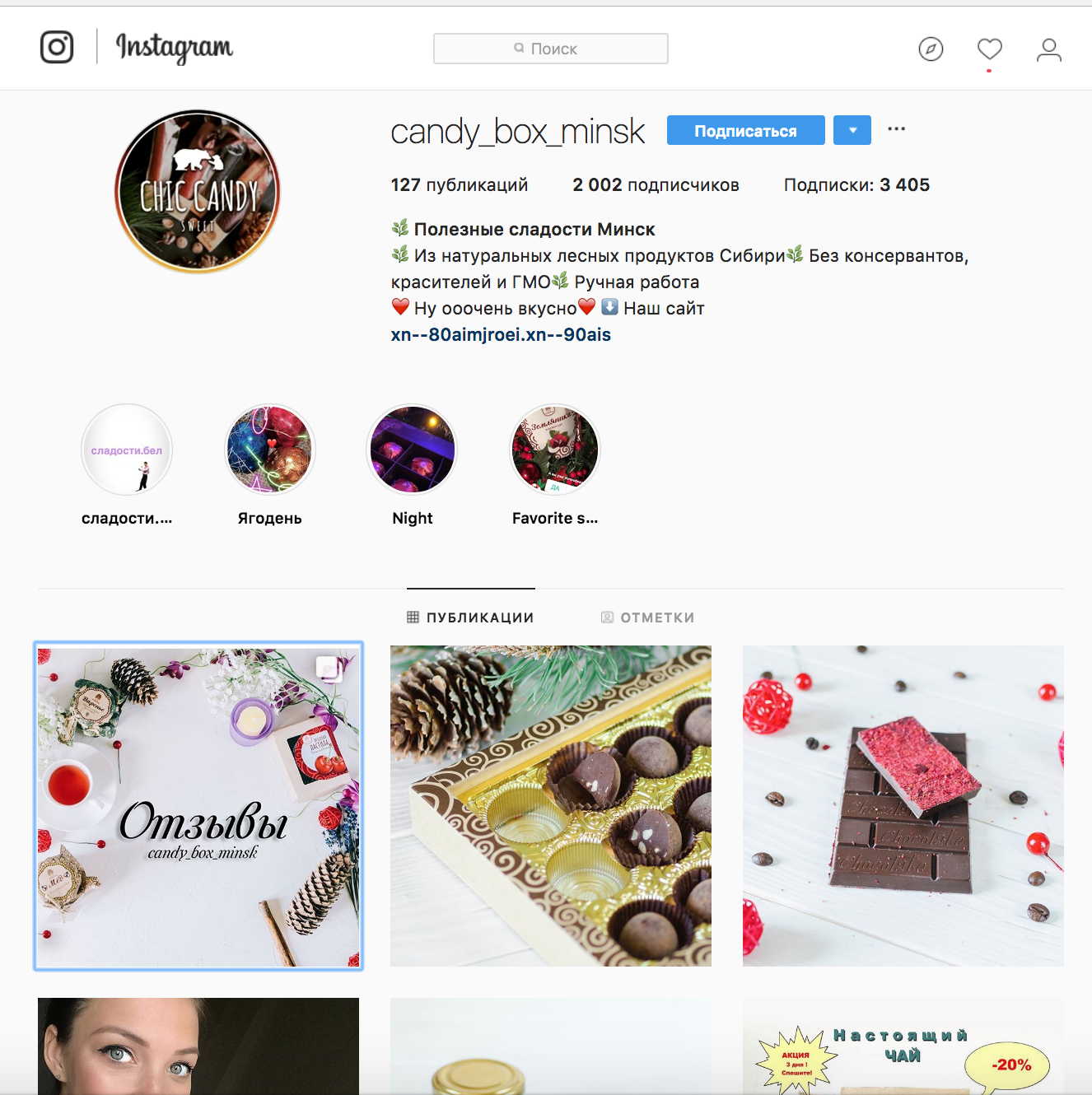This screenshot has width=1092, height=1095.
Task: Open the Favorite s... story highlight
Action: (555, 450)
